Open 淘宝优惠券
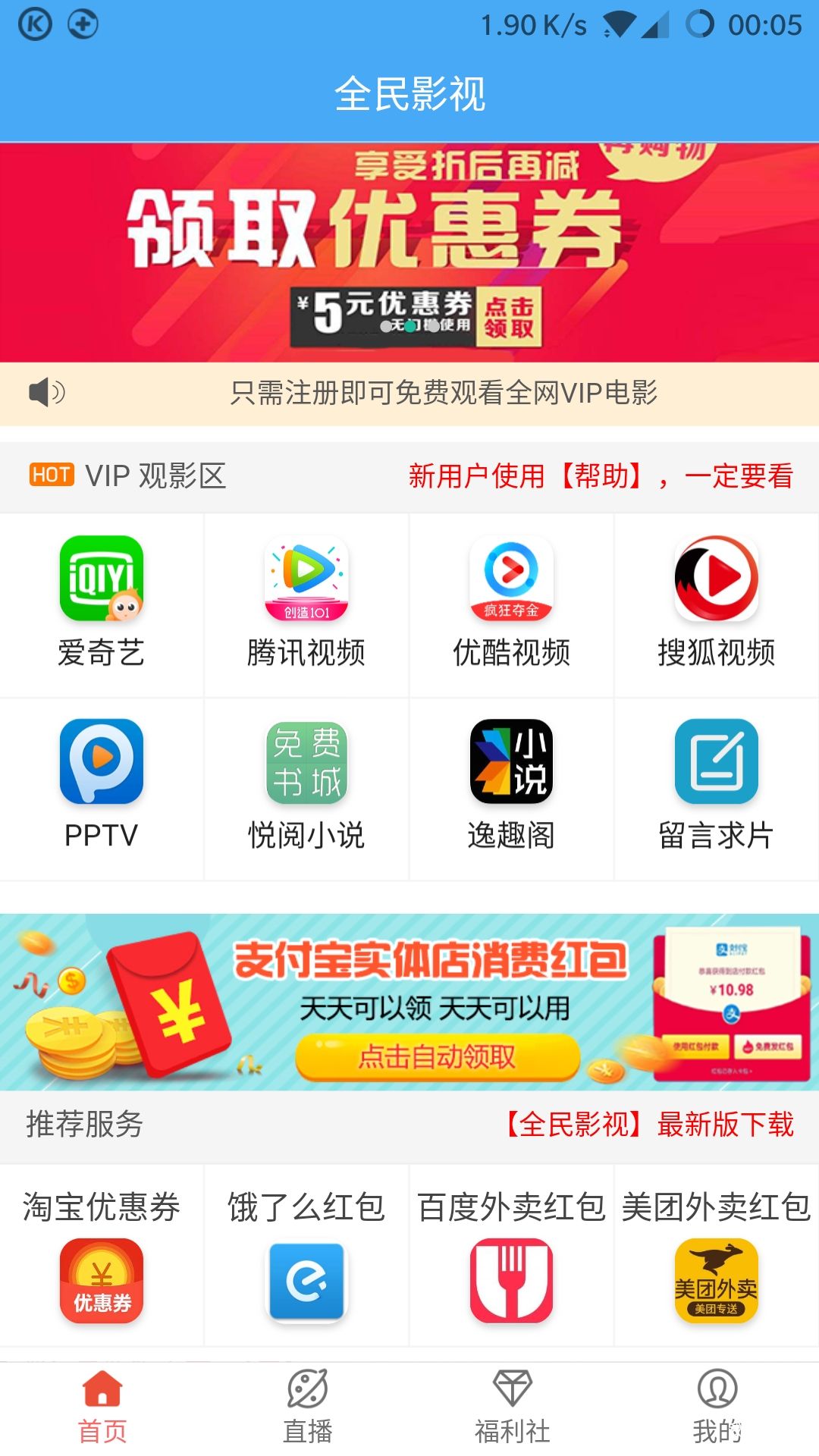 pyautogui.click(x=102, y=1257)
